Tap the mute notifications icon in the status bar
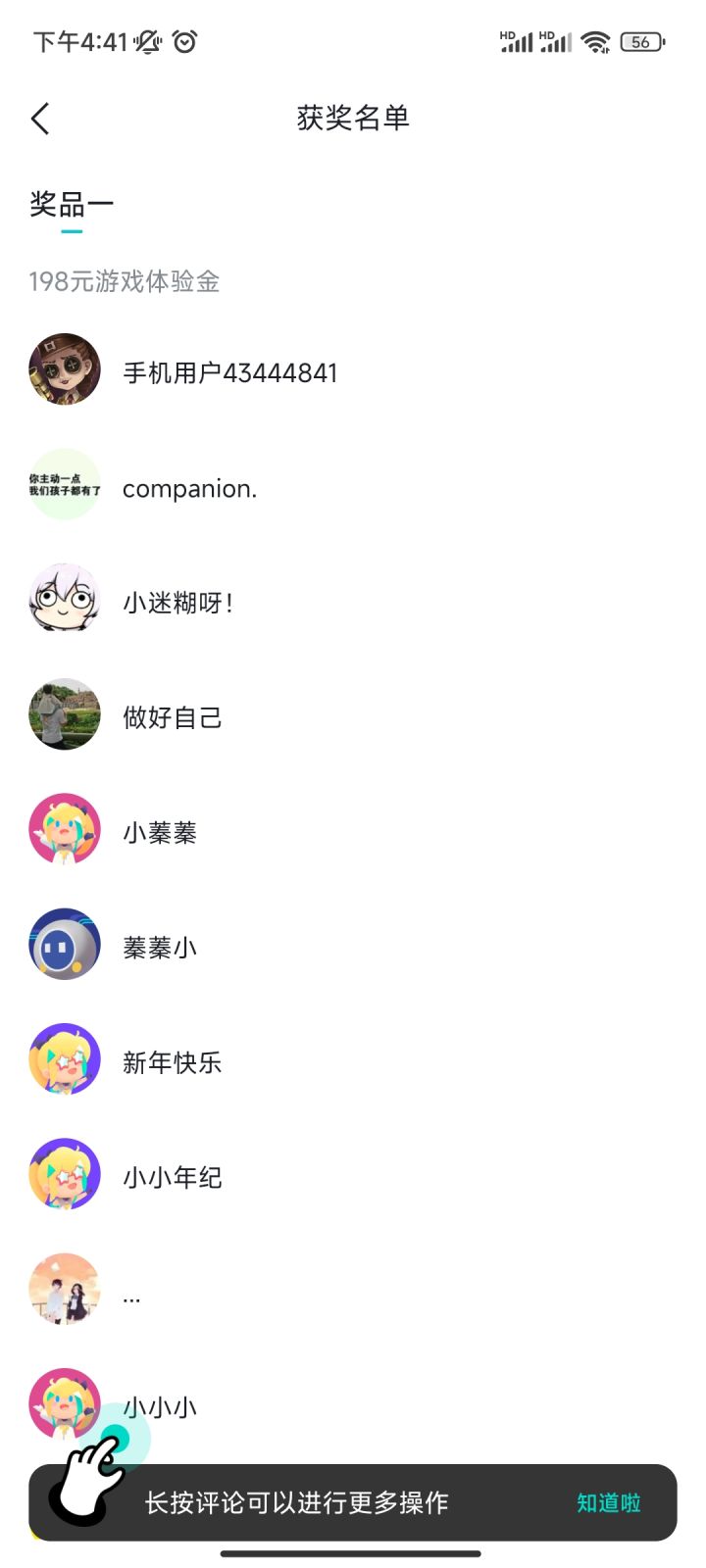Image resolution: width=706 pixels, height=1568 pixels. (x=147, y=41)
